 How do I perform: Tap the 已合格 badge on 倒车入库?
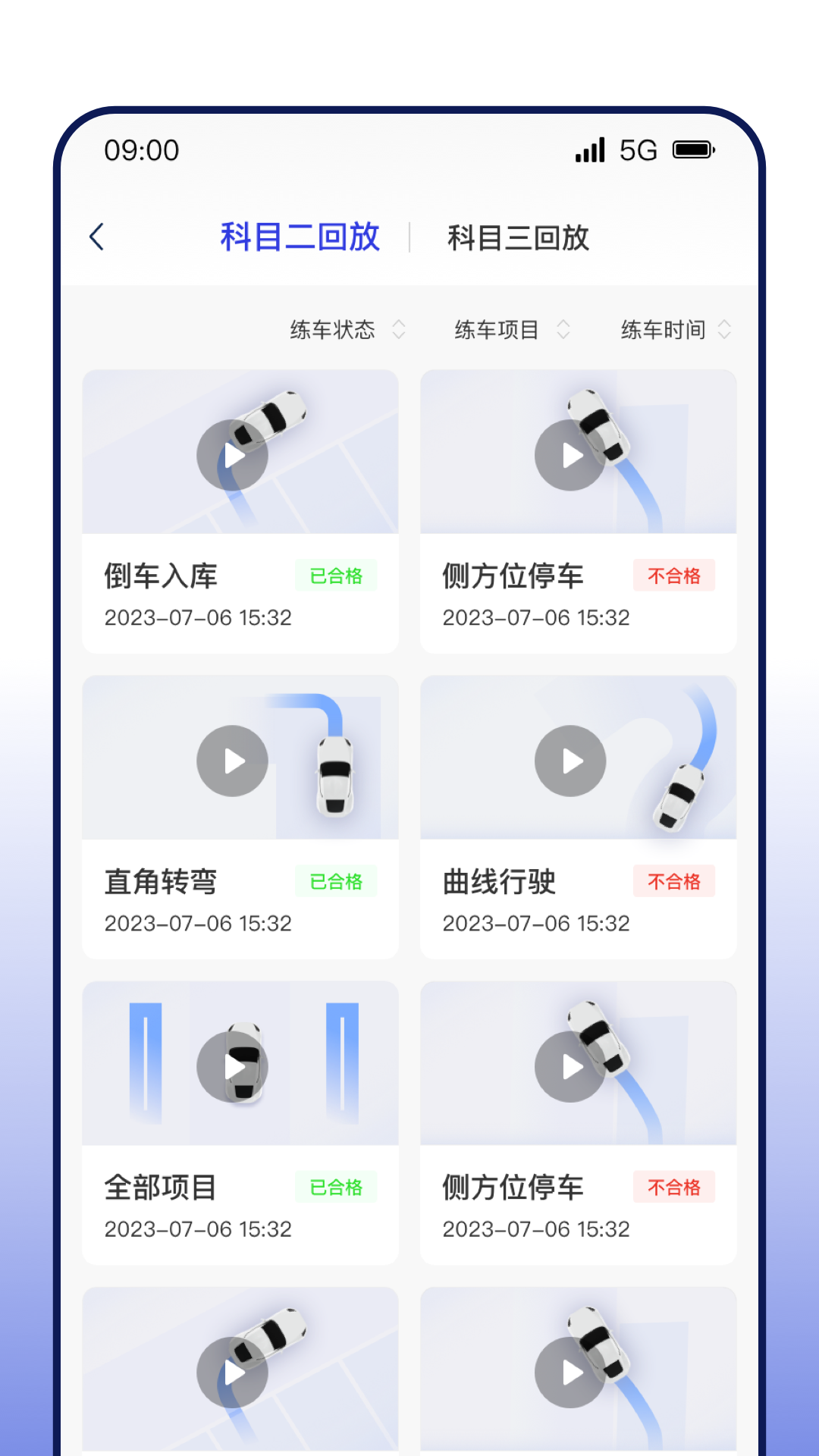(337, 576)
